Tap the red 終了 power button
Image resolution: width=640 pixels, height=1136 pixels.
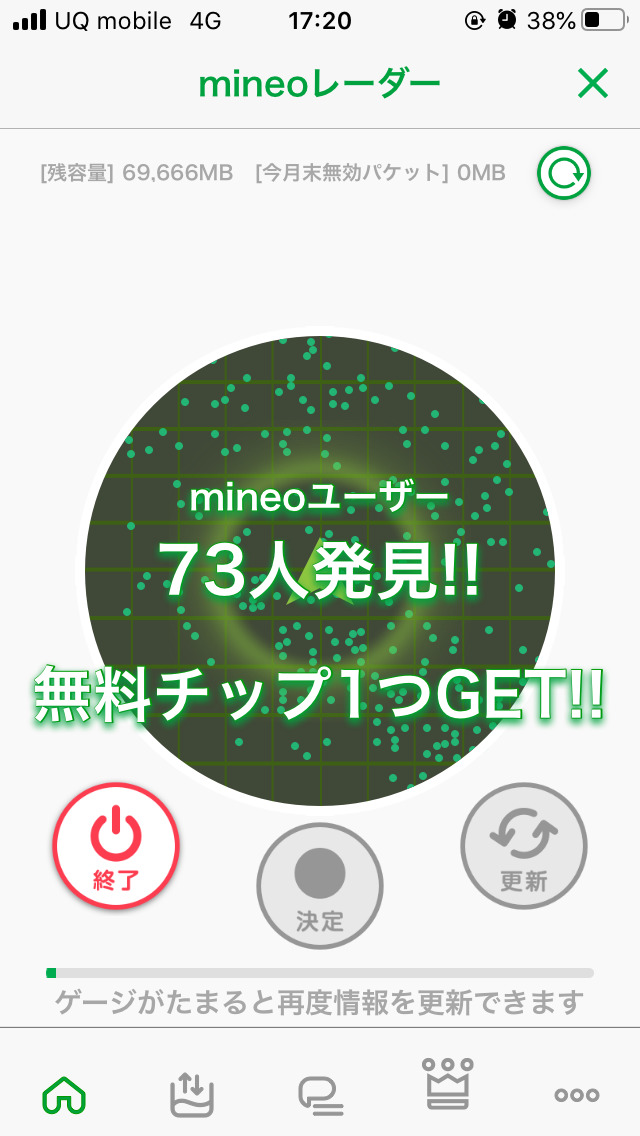coord(116,846)
